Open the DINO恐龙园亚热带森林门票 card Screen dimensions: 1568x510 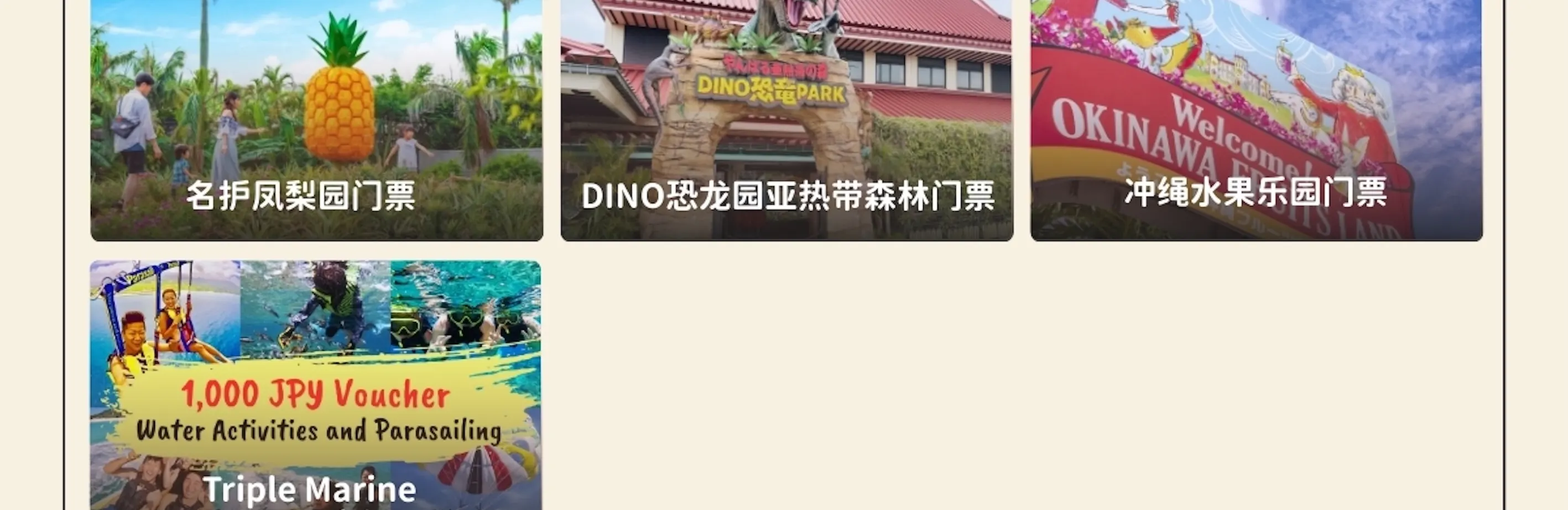[786, 122]
